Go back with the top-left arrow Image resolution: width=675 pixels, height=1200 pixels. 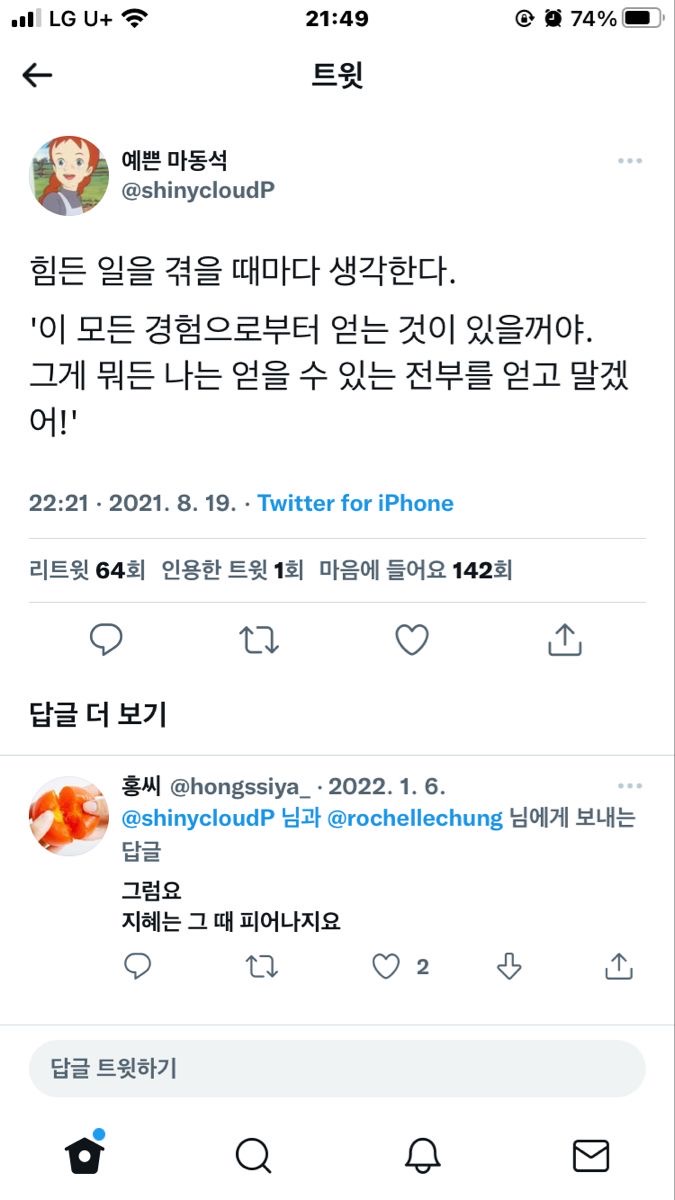[x=37, y=75]
